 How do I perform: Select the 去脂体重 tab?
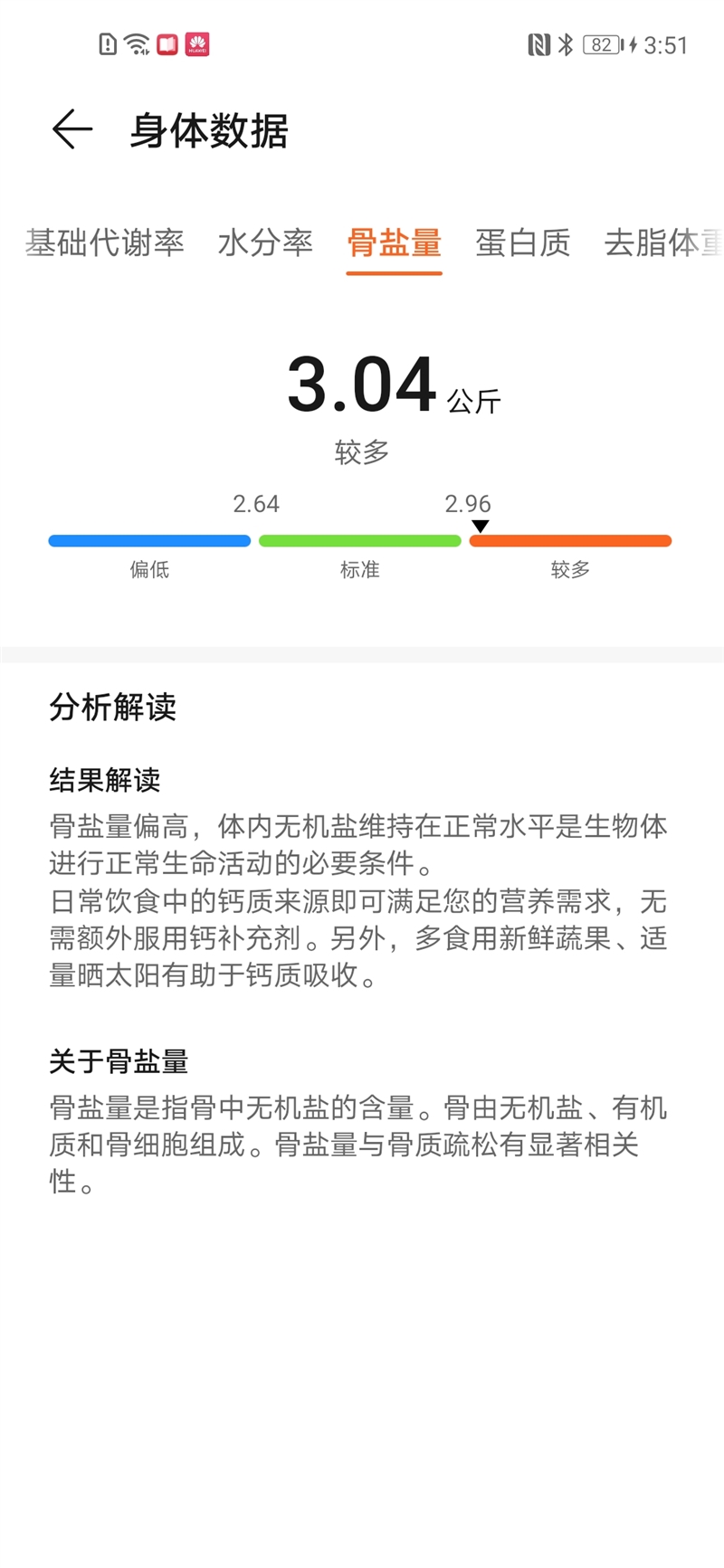[662, 243]
